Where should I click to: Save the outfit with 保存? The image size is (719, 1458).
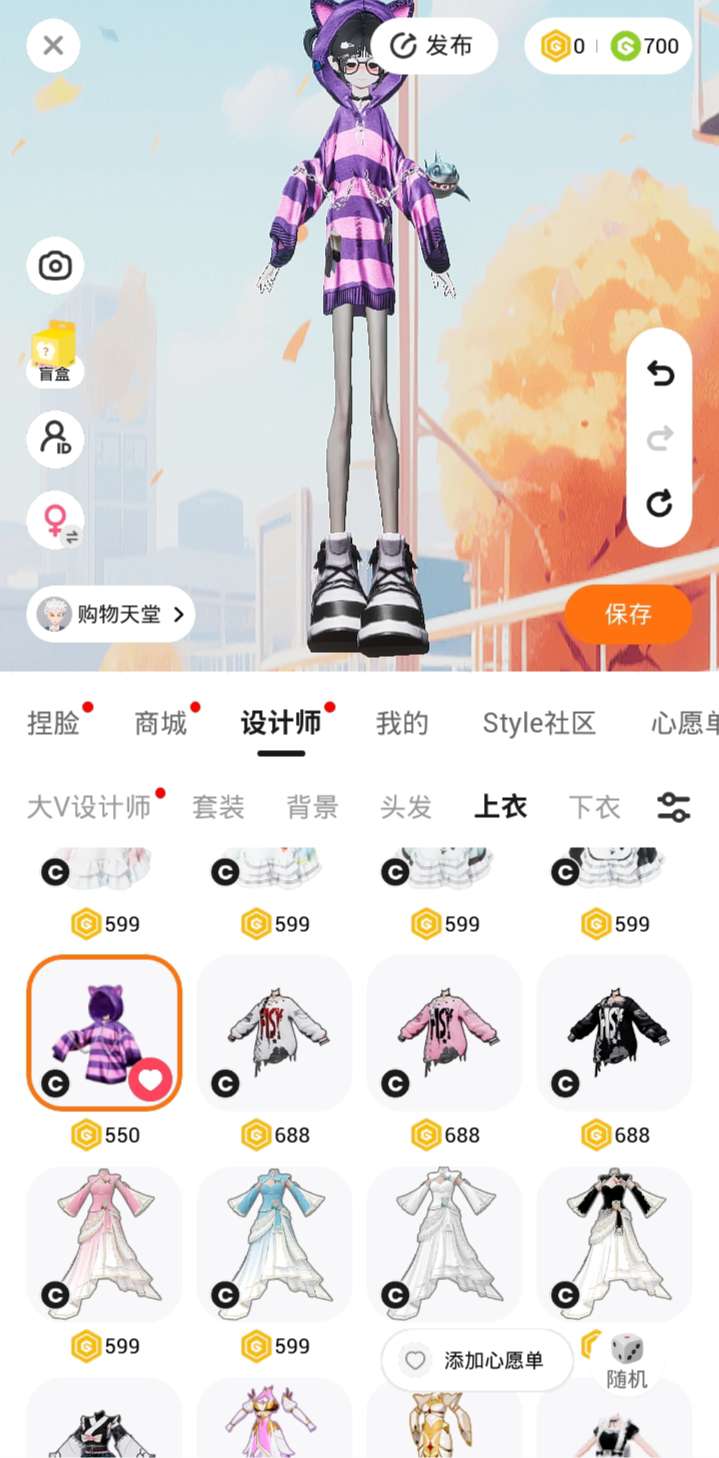tap(628, 614)
